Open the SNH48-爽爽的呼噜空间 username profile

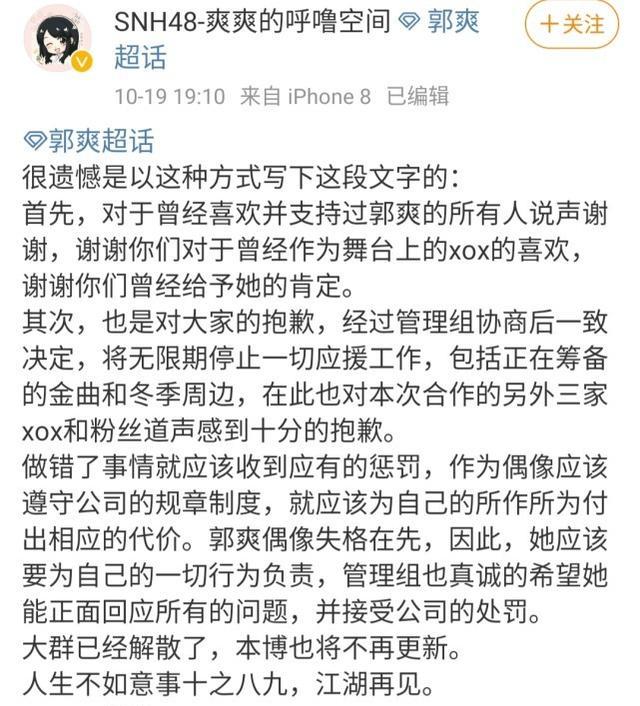point(252,22)
